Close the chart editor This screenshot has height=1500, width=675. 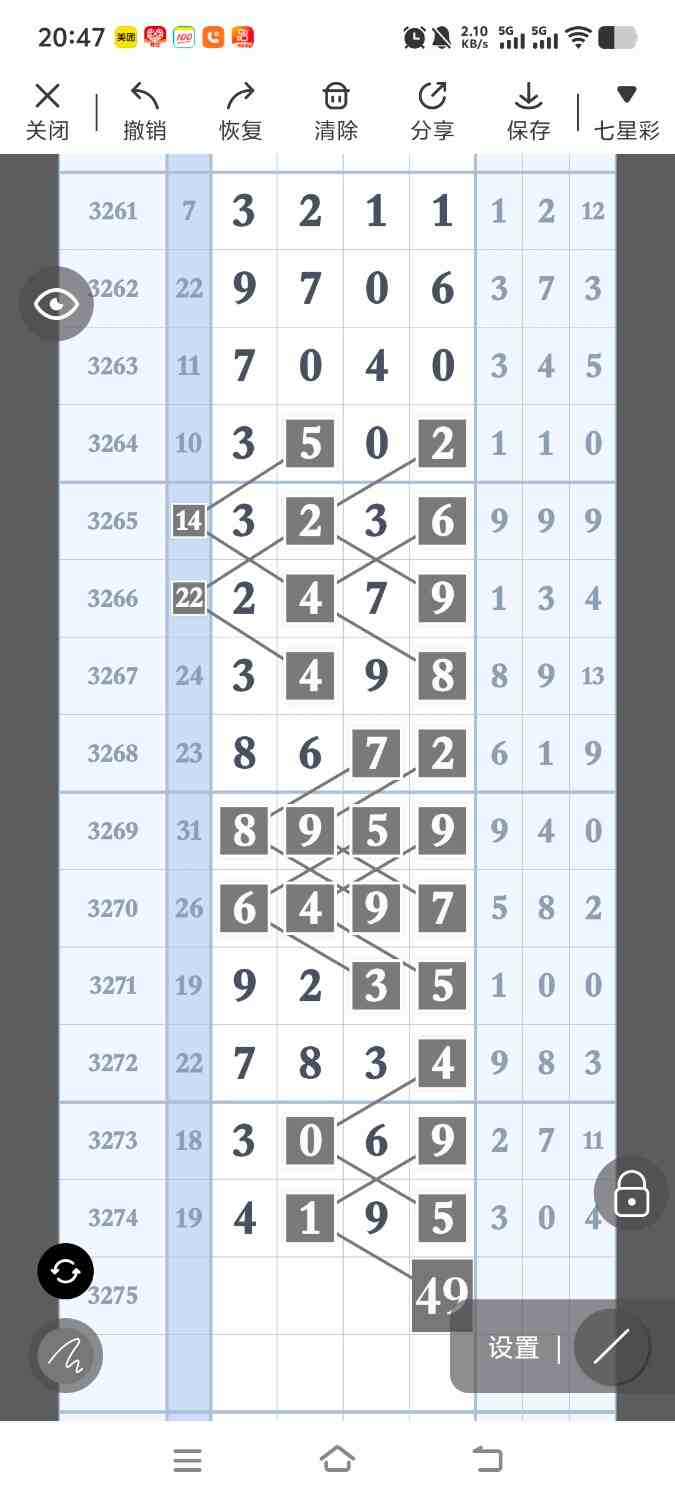(x=47, y=111)
